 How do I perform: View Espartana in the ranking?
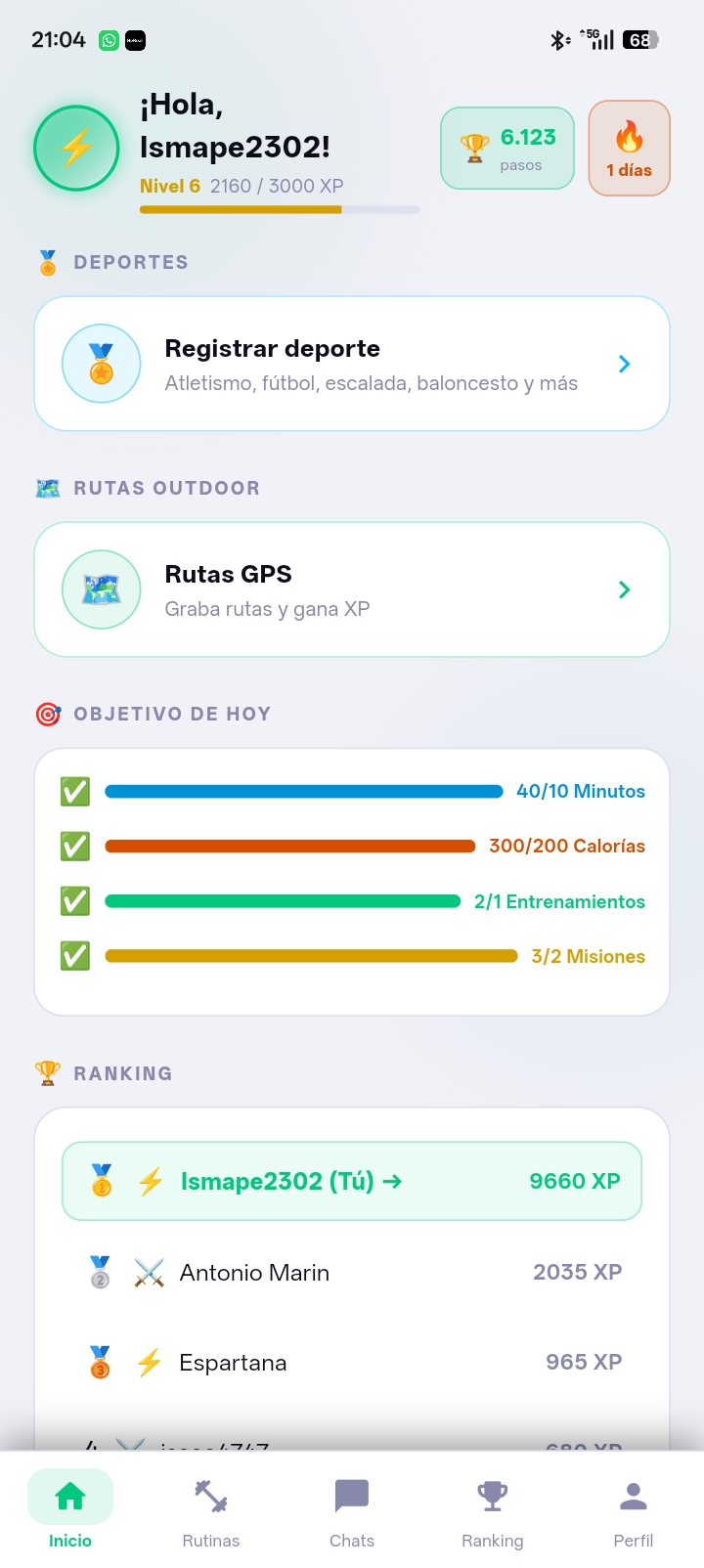click(x=352, y=1362)
